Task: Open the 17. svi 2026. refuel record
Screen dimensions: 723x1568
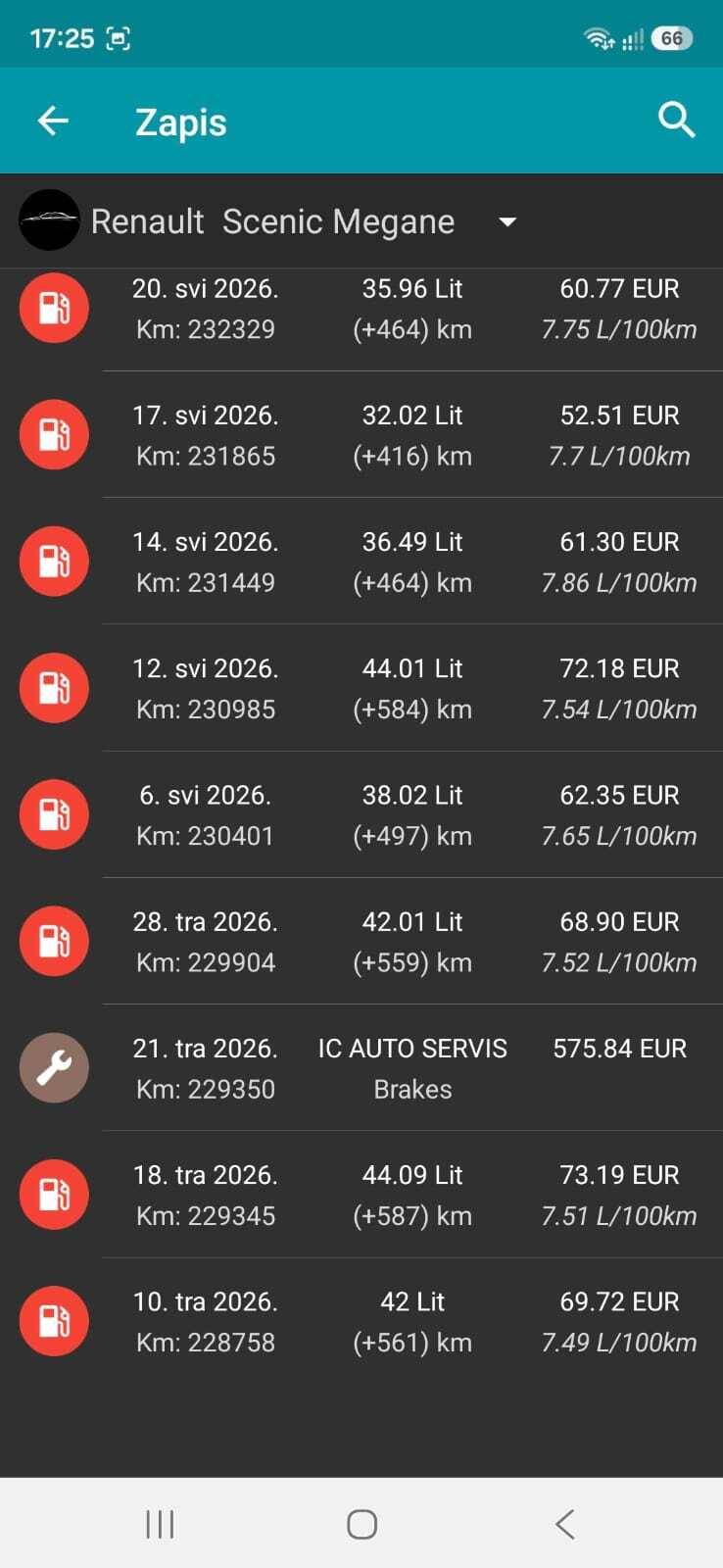Action: coord(361,434)
